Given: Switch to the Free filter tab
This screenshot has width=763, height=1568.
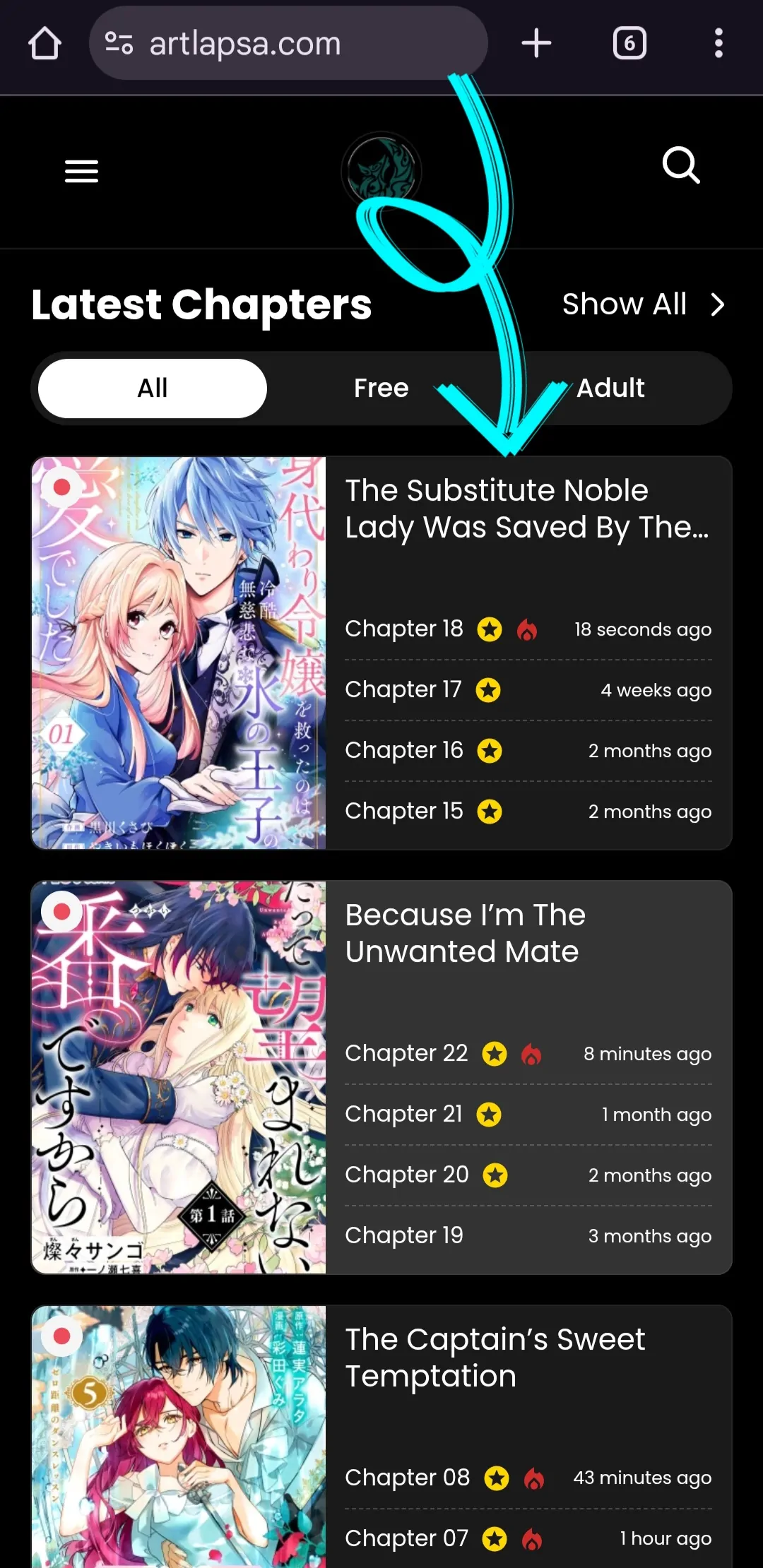Looking at the screenshot, I should pyautogui.click(x=381, y=388).
